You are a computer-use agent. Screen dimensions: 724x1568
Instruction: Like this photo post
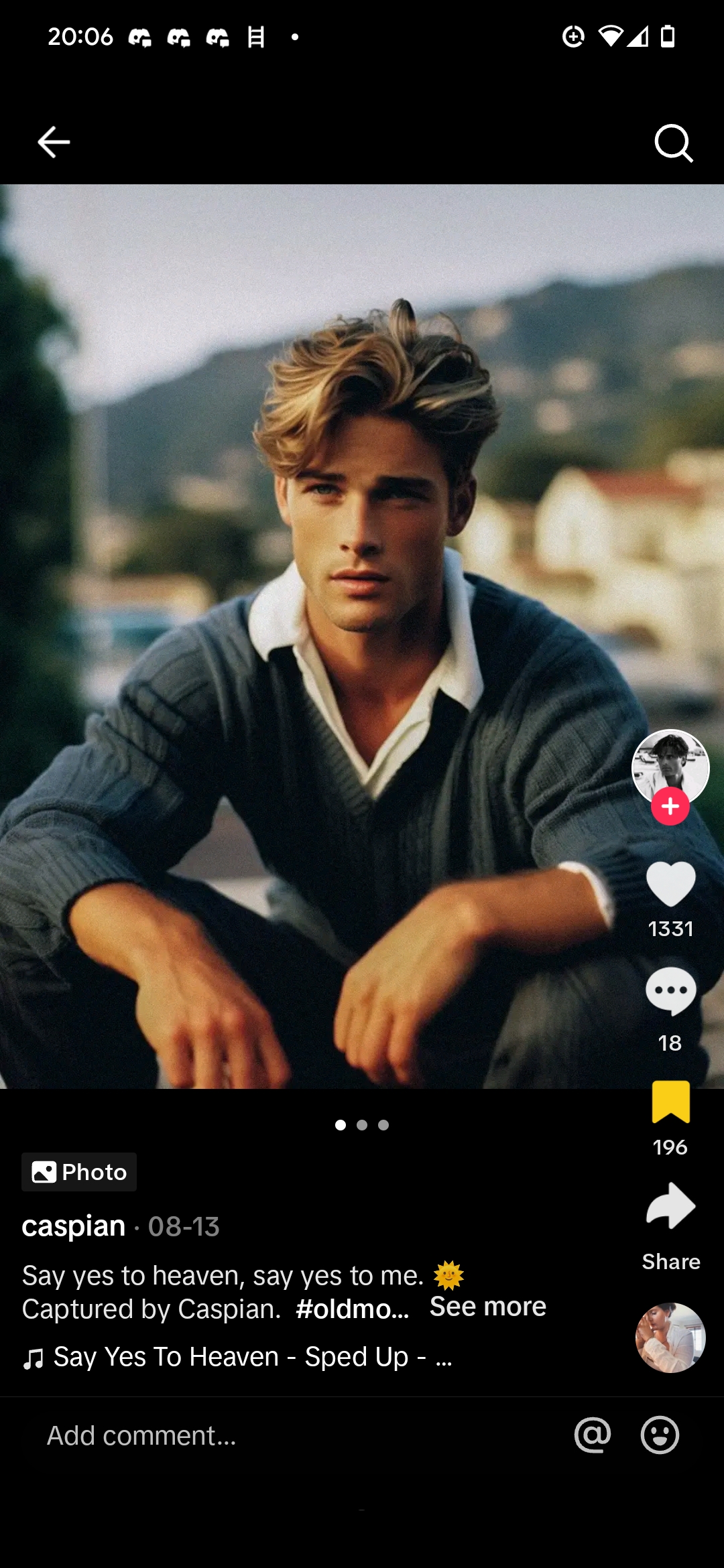point(670,884)
